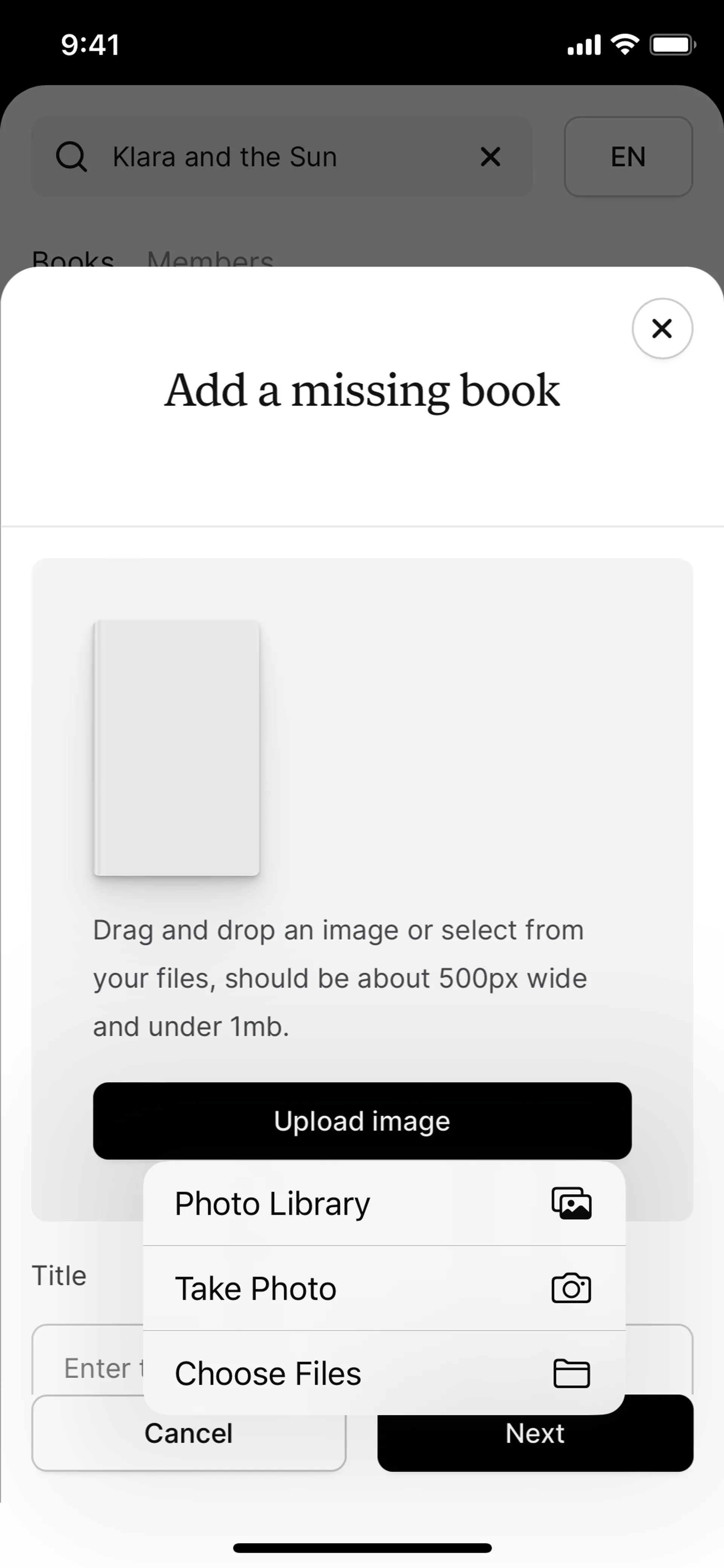The width and height of the screenshot is (724, 1568).
Task: Pick Choose Files option
Action: coord(384,1373)
